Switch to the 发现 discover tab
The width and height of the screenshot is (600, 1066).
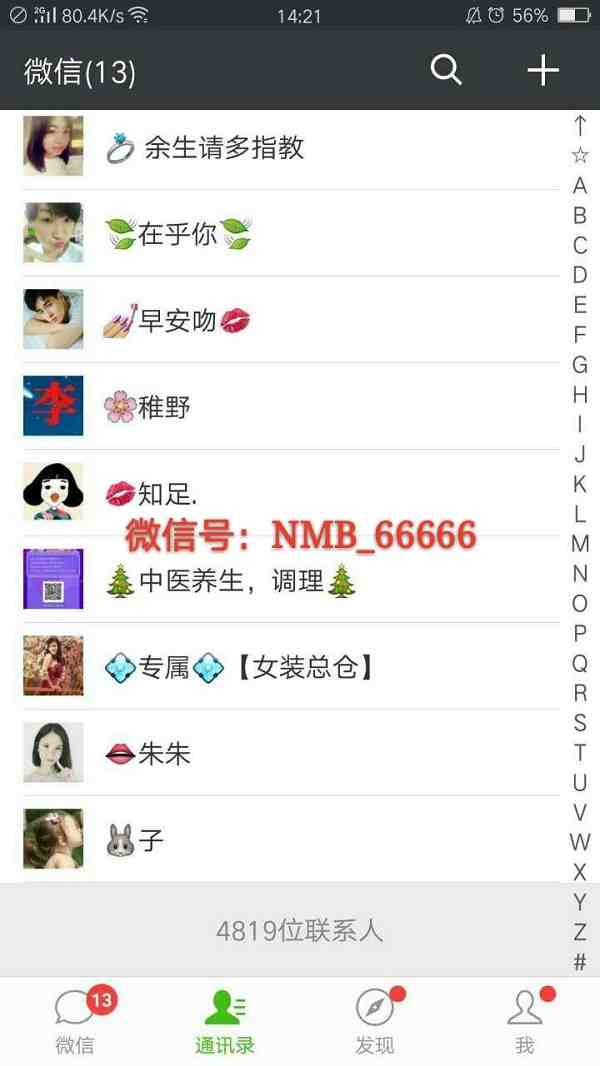pyautogui.click(x=375, y=1020)
